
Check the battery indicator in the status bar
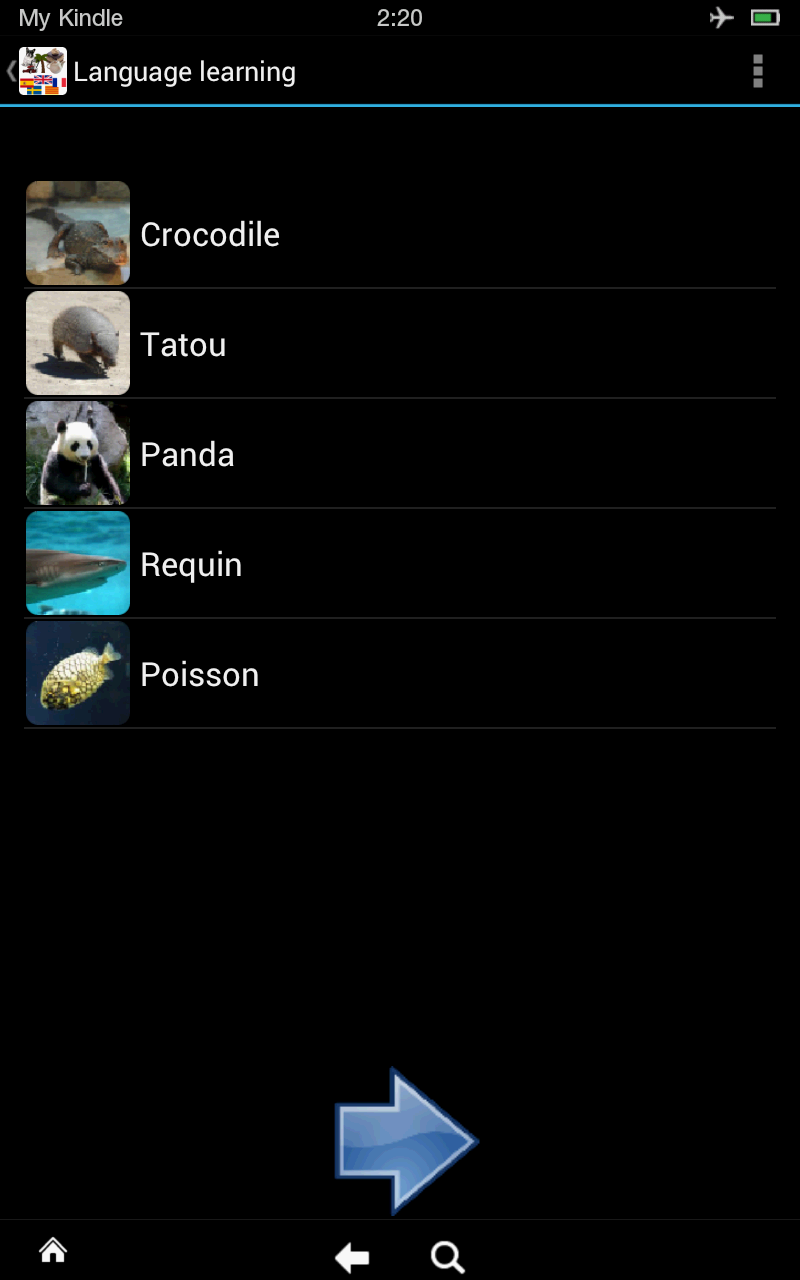pos(763,17)
